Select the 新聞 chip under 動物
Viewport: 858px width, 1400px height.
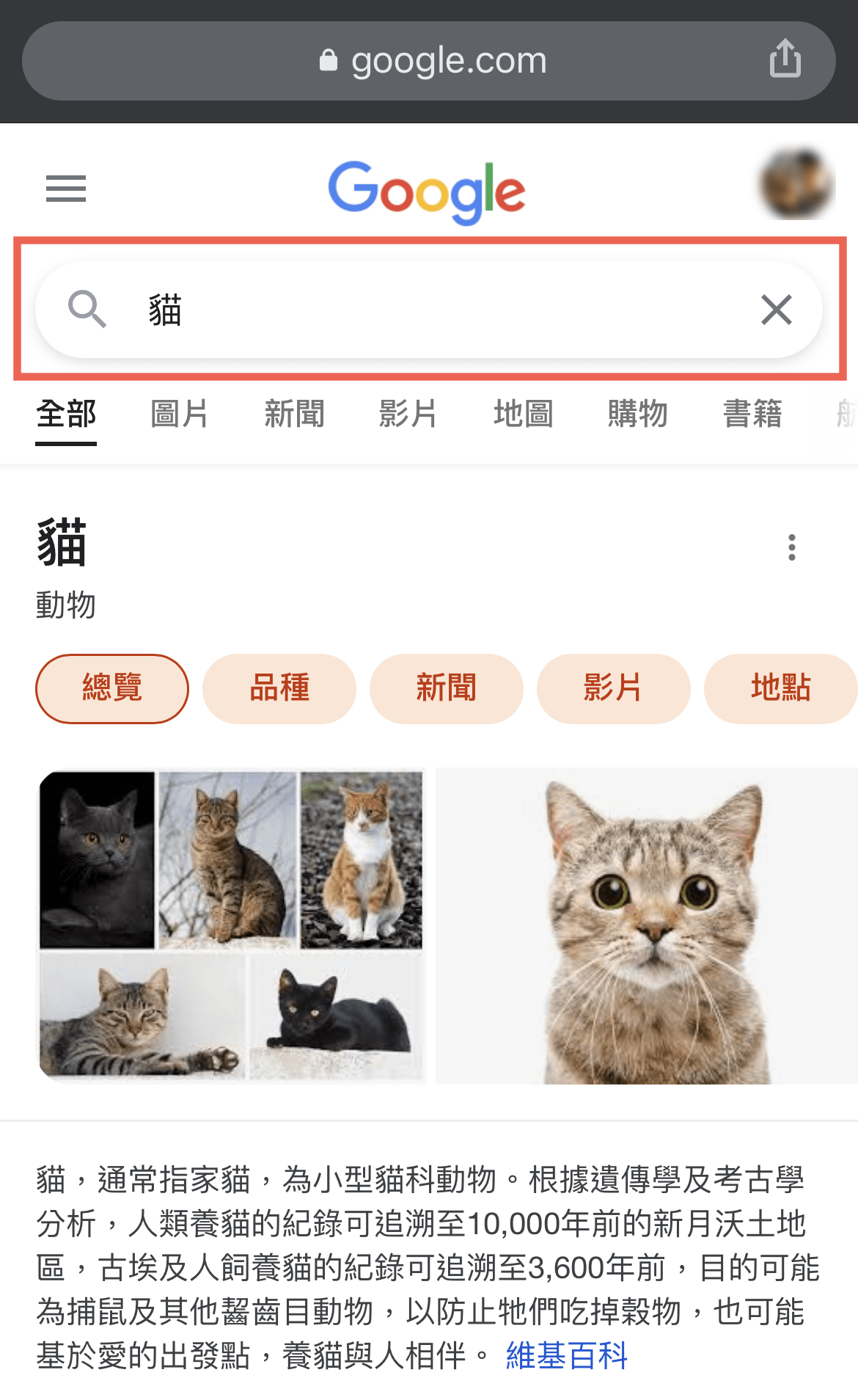(x=447, y=688)
